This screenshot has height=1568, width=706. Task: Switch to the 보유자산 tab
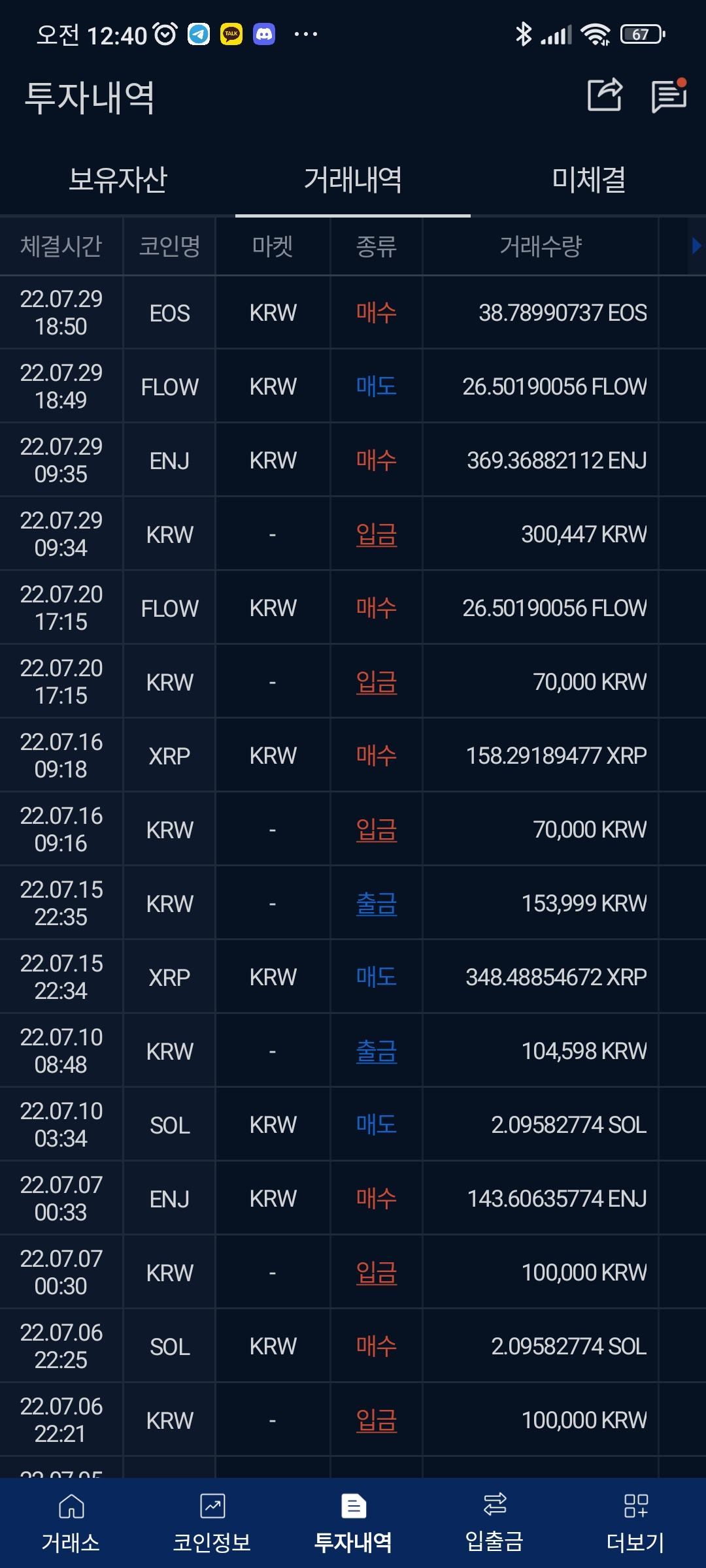[118, 180]
